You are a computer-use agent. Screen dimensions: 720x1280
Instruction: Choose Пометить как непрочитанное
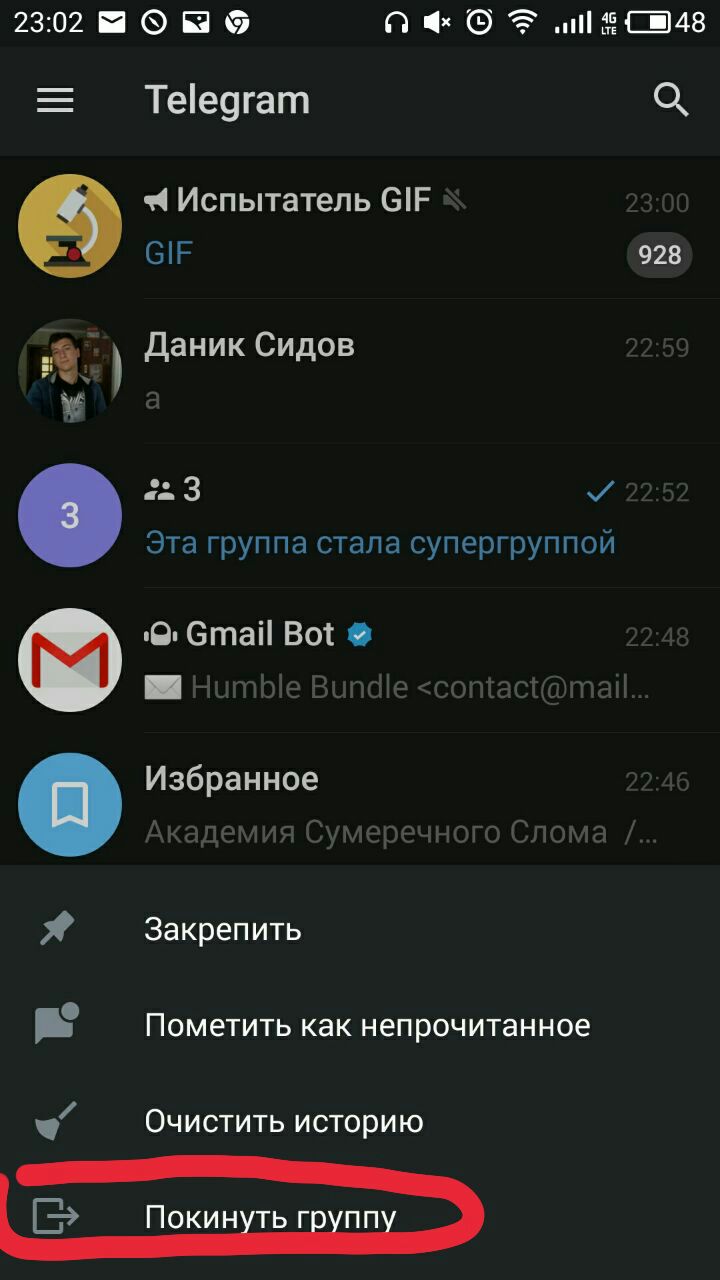[367, 1025]
